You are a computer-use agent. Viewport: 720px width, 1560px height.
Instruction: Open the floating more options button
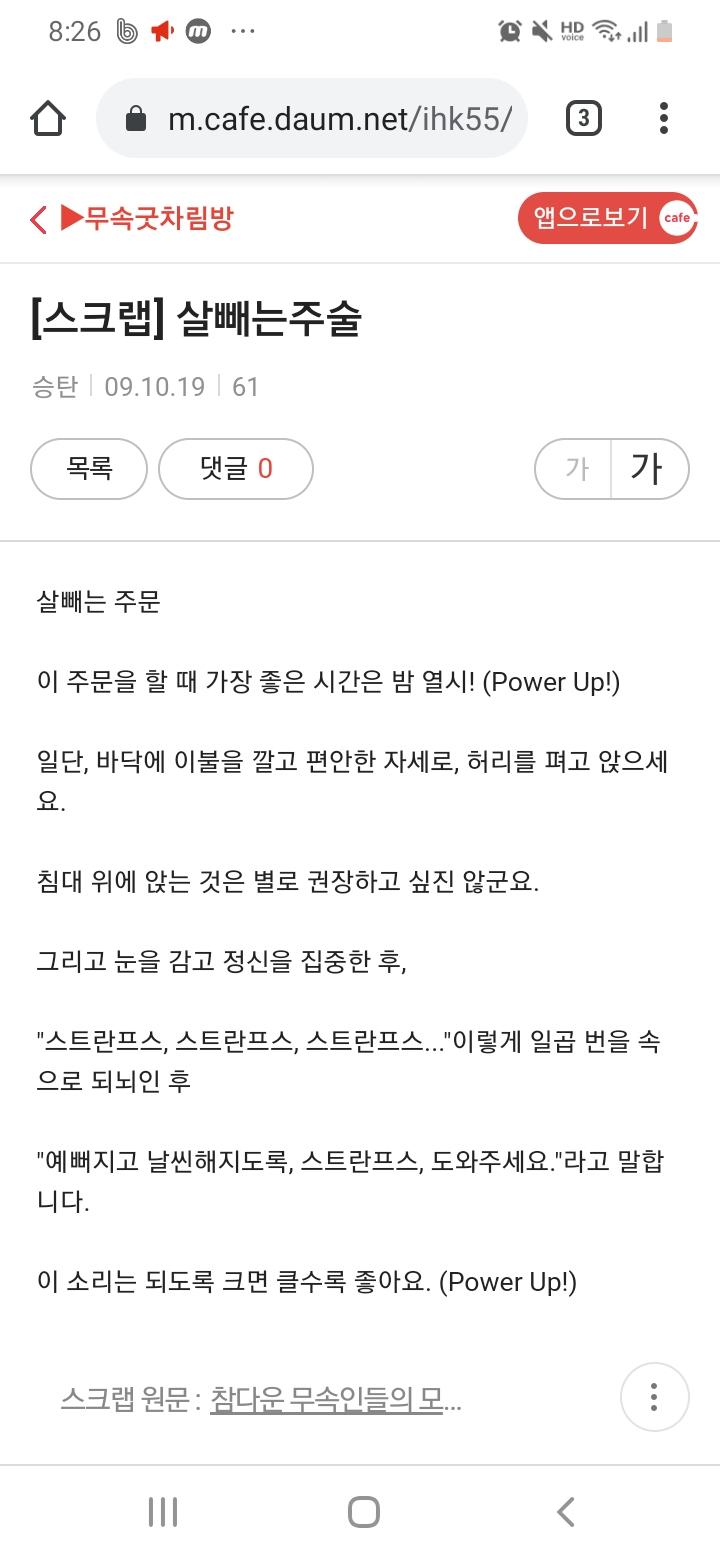coord(655,1396)
